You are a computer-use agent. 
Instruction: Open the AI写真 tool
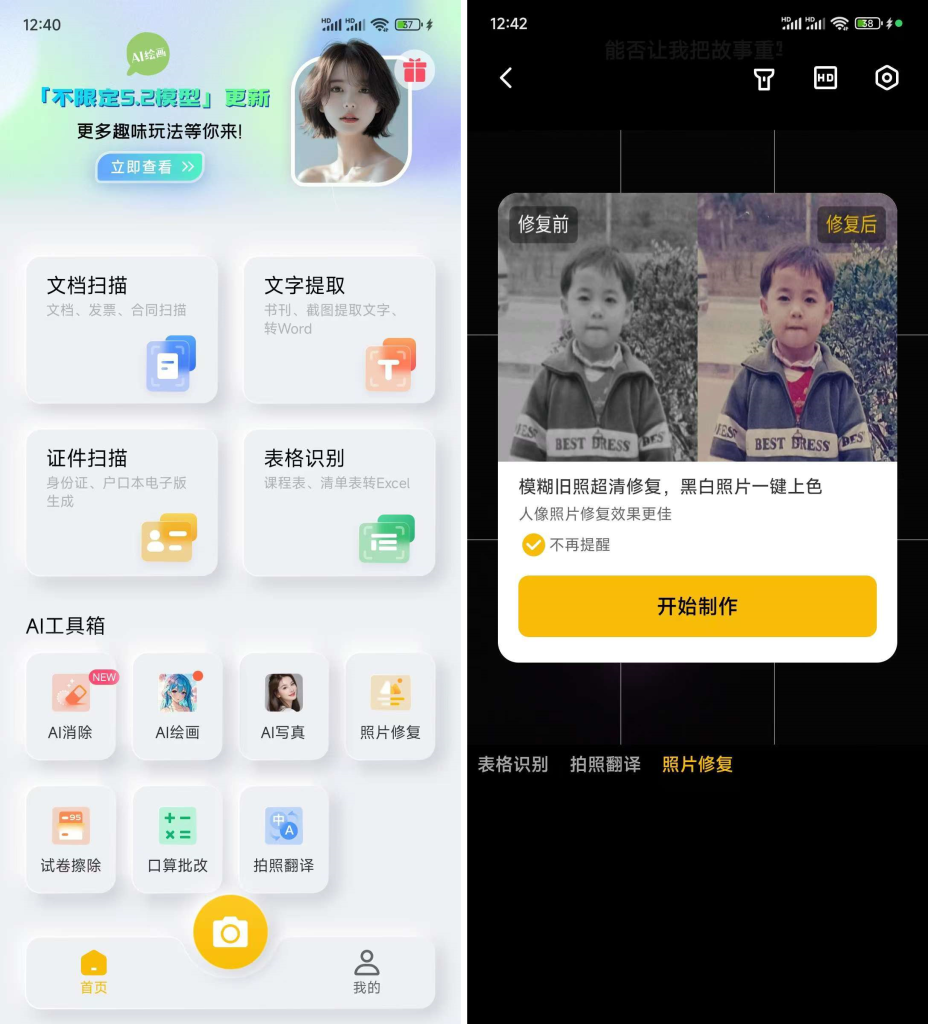pyautogui.click(x=284, y=706)
